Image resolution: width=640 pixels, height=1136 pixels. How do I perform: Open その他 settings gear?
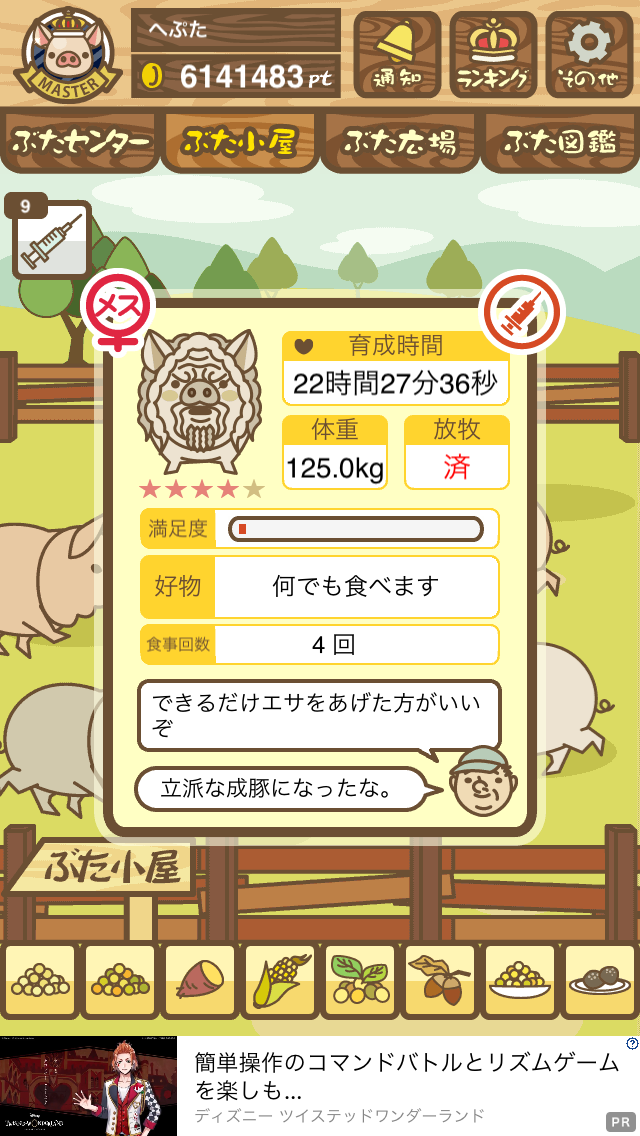coord(589,54)
